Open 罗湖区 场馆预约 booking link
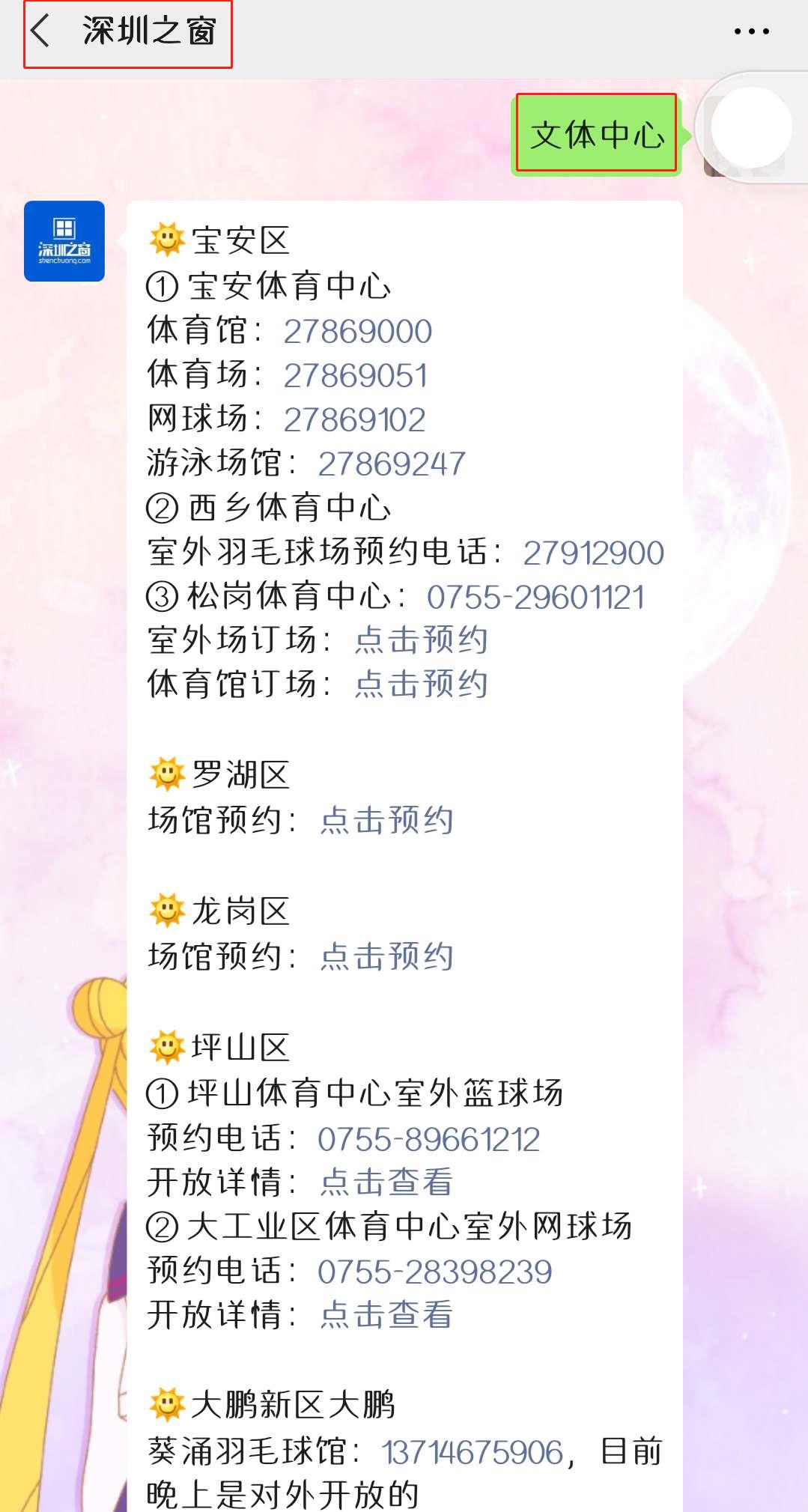Image resolution: width=808 pixels, height=1512 pixels. (386, 821)
